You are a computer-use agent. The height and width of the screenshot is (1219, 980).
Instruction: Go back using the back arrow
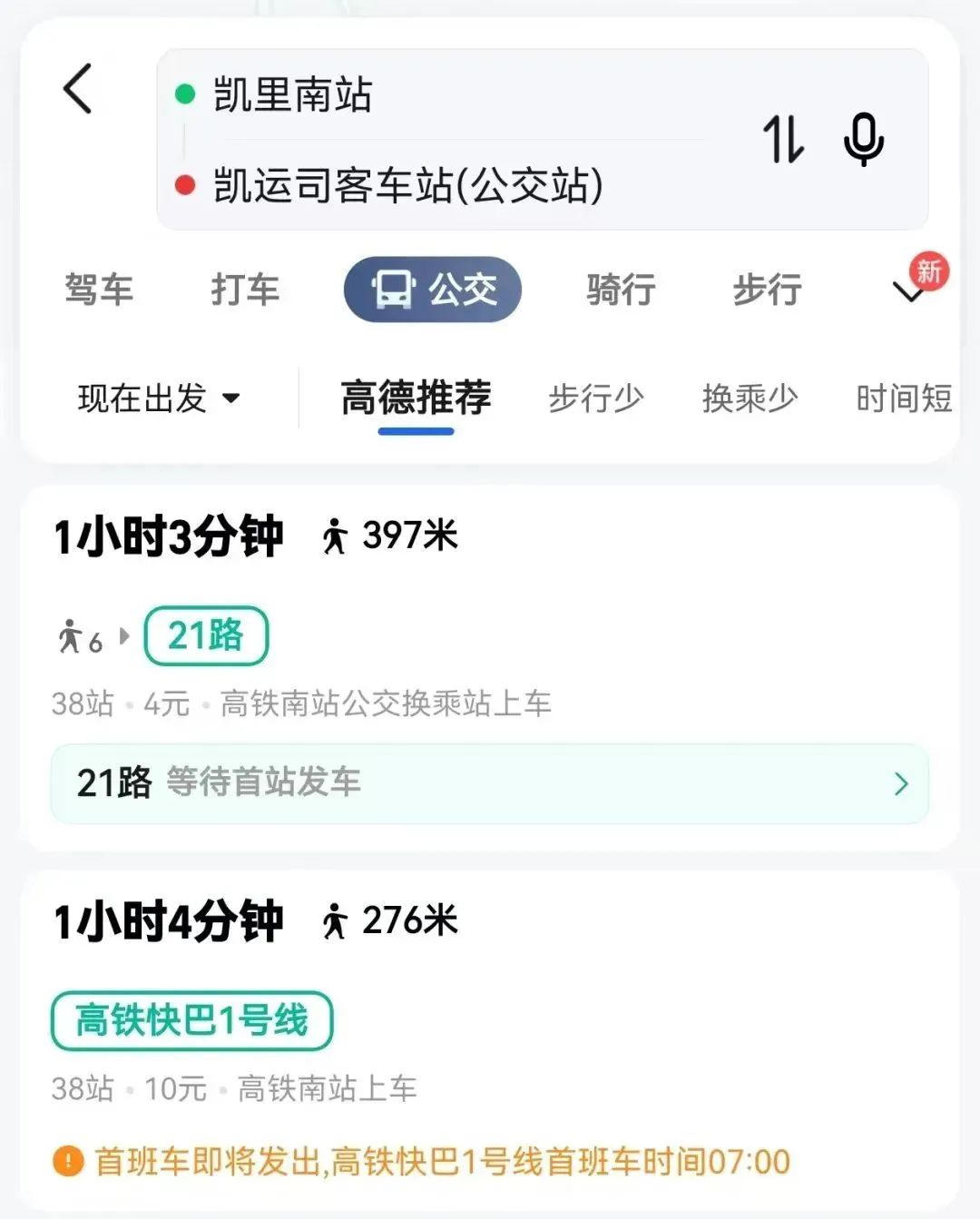click(x=79, y=89)
